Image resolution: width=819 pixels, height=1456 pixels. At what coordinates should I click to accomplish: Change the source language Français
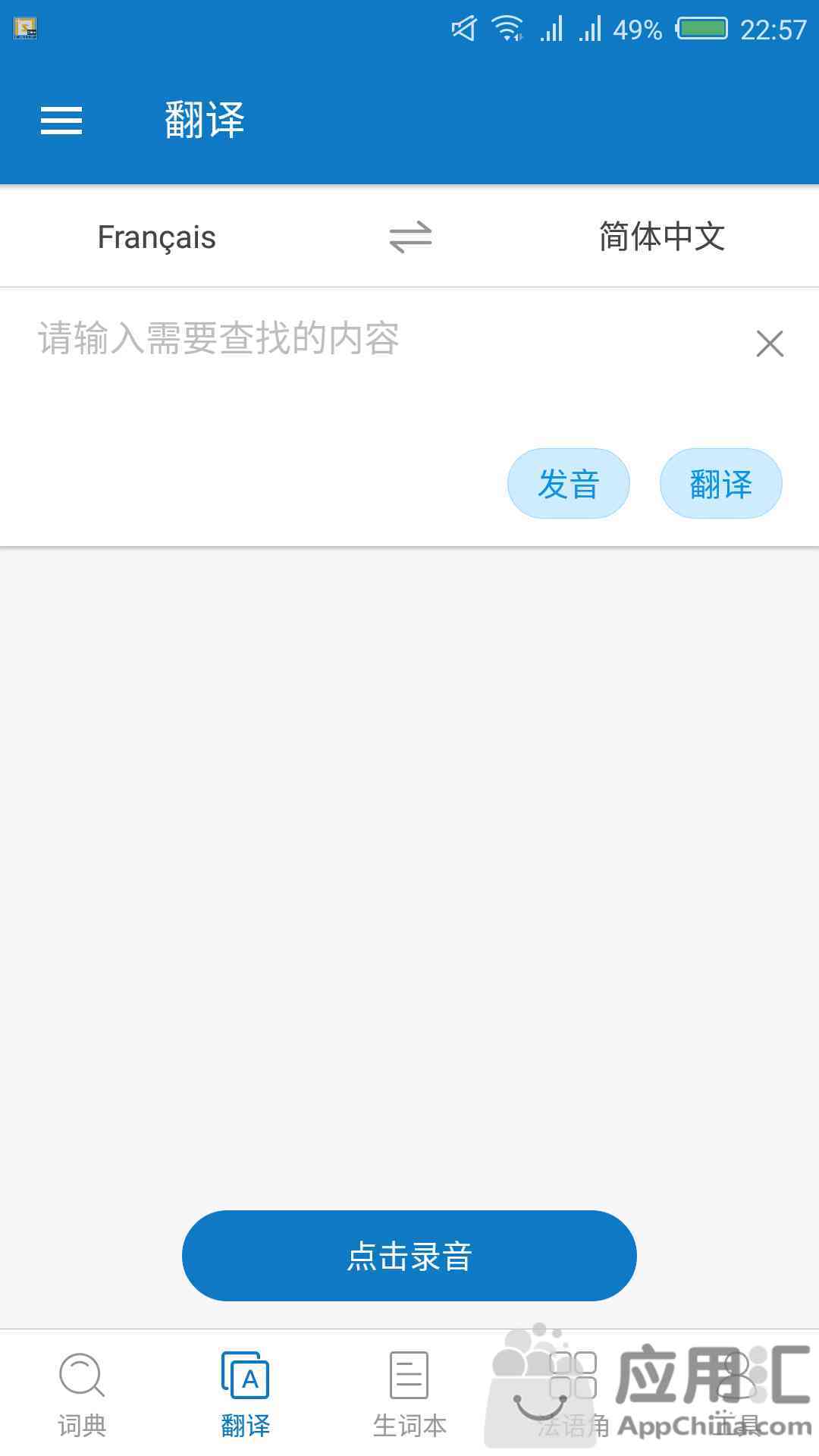(x=157, y=237)
